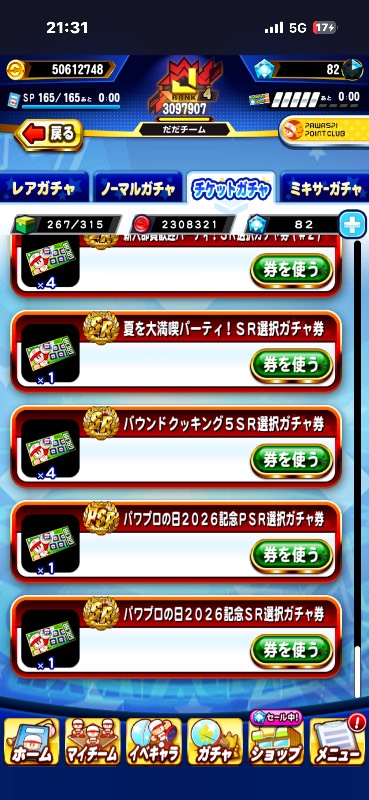Go to ホーム in the bottom bar
369x800 pixels.
point(32,741)
